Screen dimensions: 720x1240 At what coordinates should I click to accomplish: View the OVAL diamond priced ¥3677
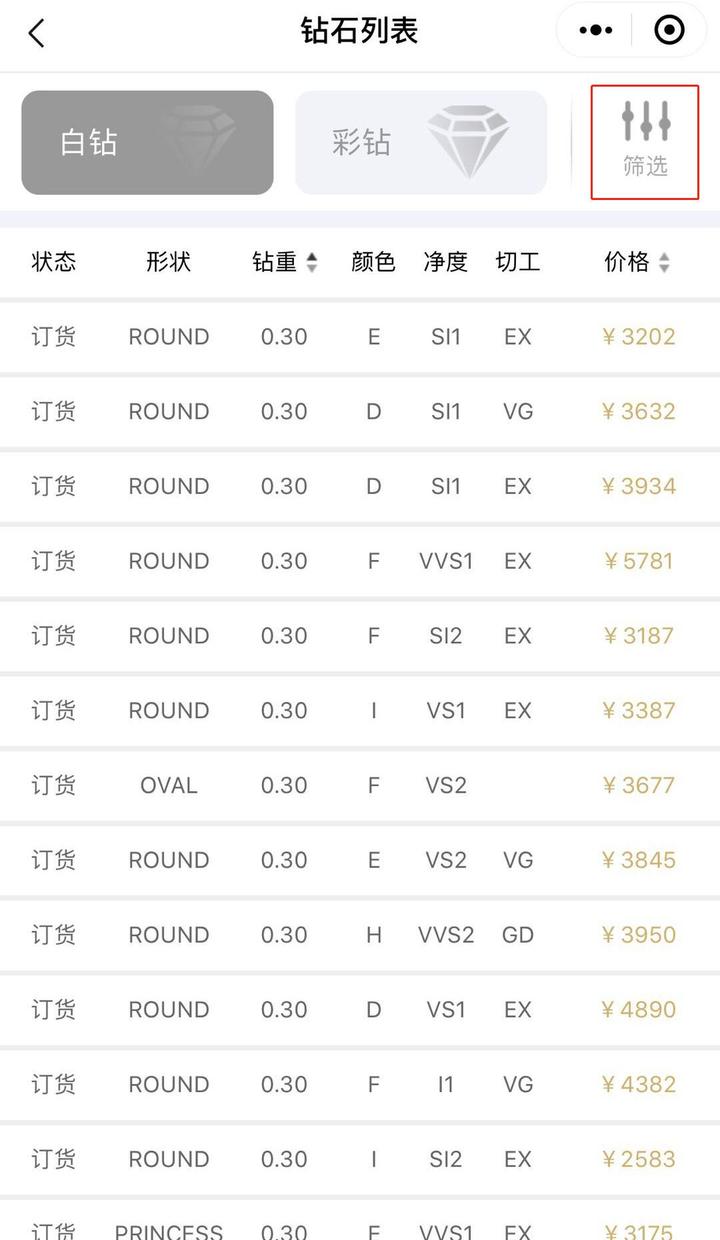[360, 785]
